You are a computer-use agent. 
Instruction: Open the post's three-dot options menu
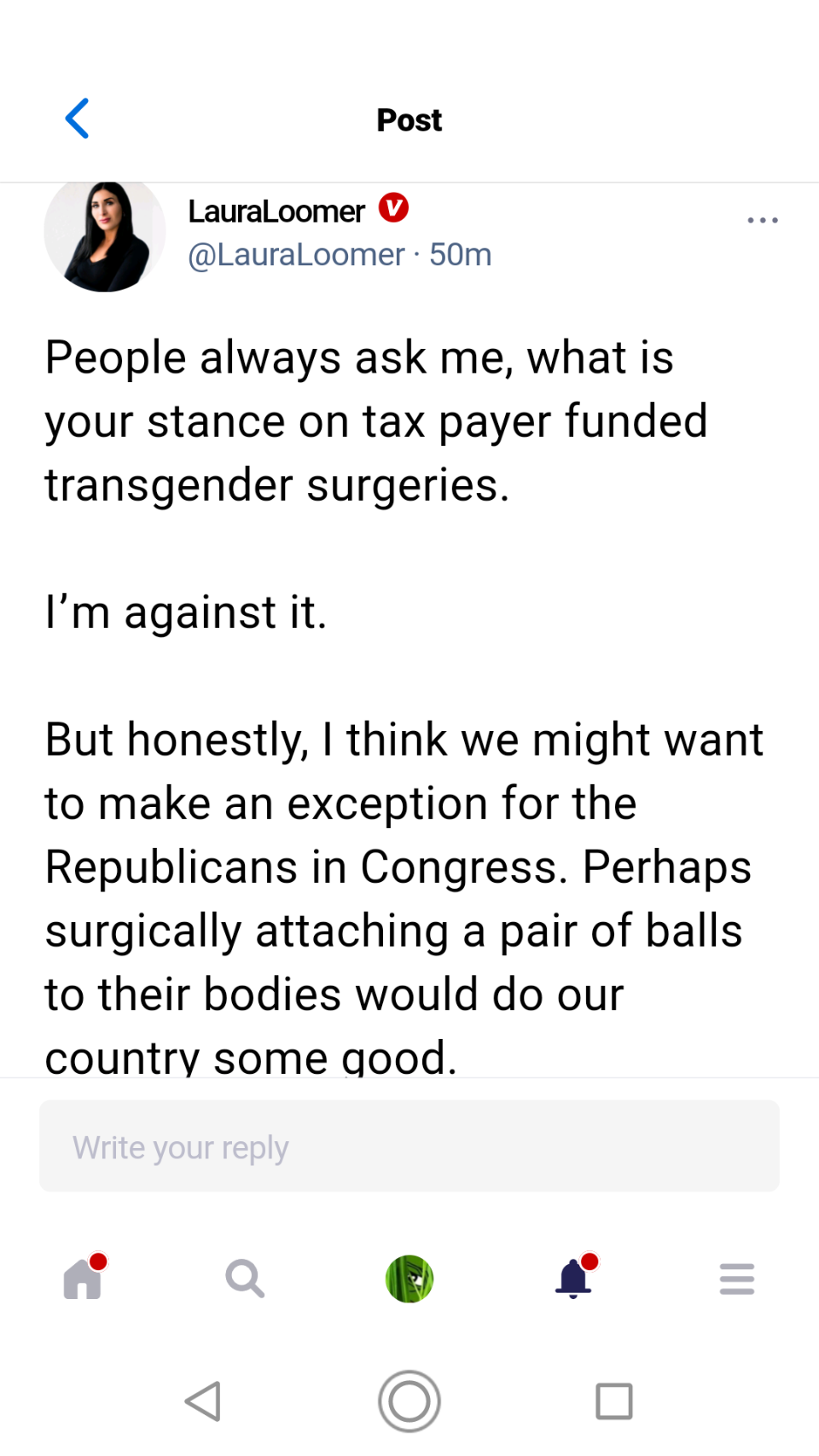point(762,220)
